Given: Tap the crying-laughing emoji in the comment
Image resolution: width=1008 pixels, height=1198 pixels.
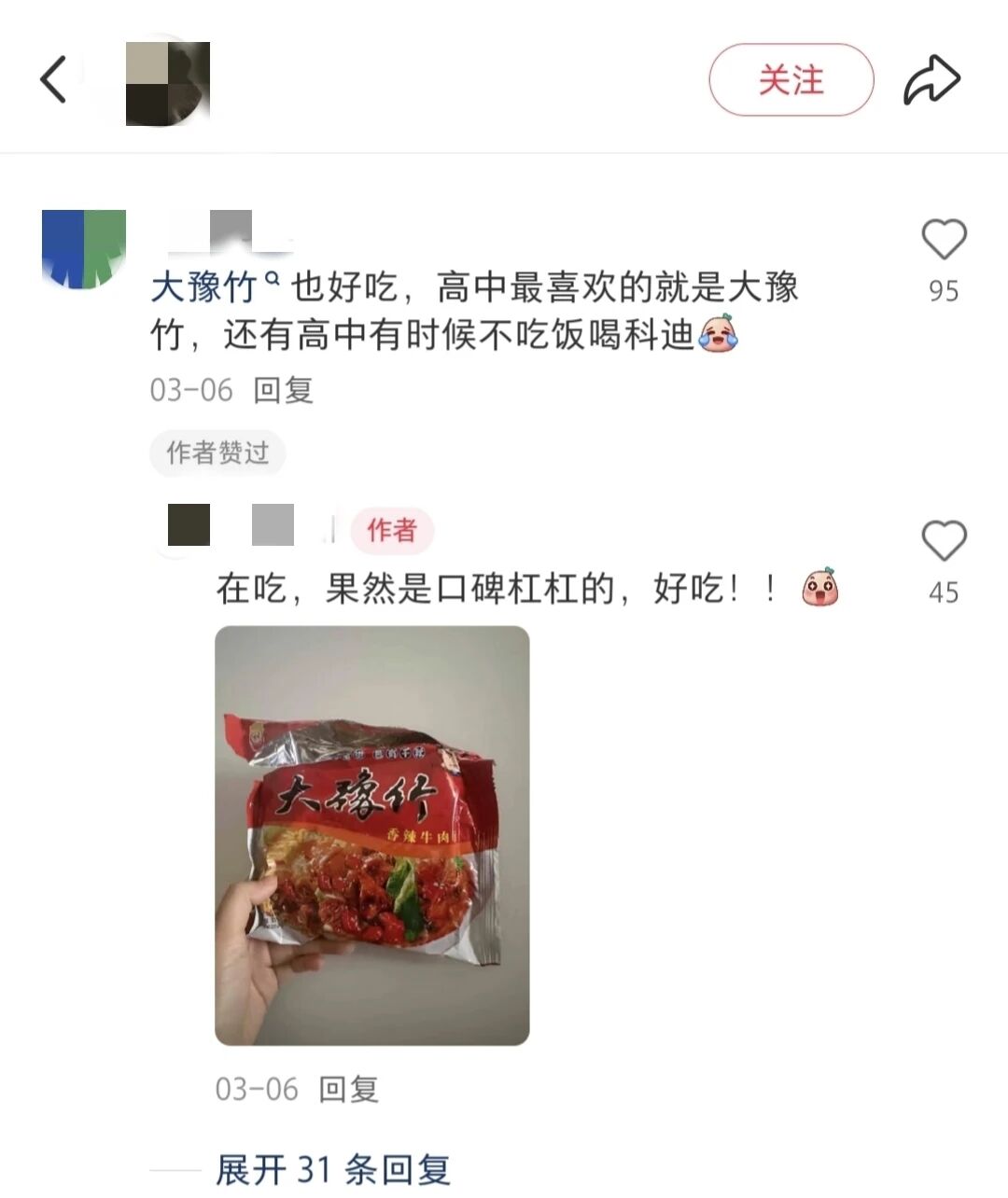Looking at the screenshot, I should 720,336.
